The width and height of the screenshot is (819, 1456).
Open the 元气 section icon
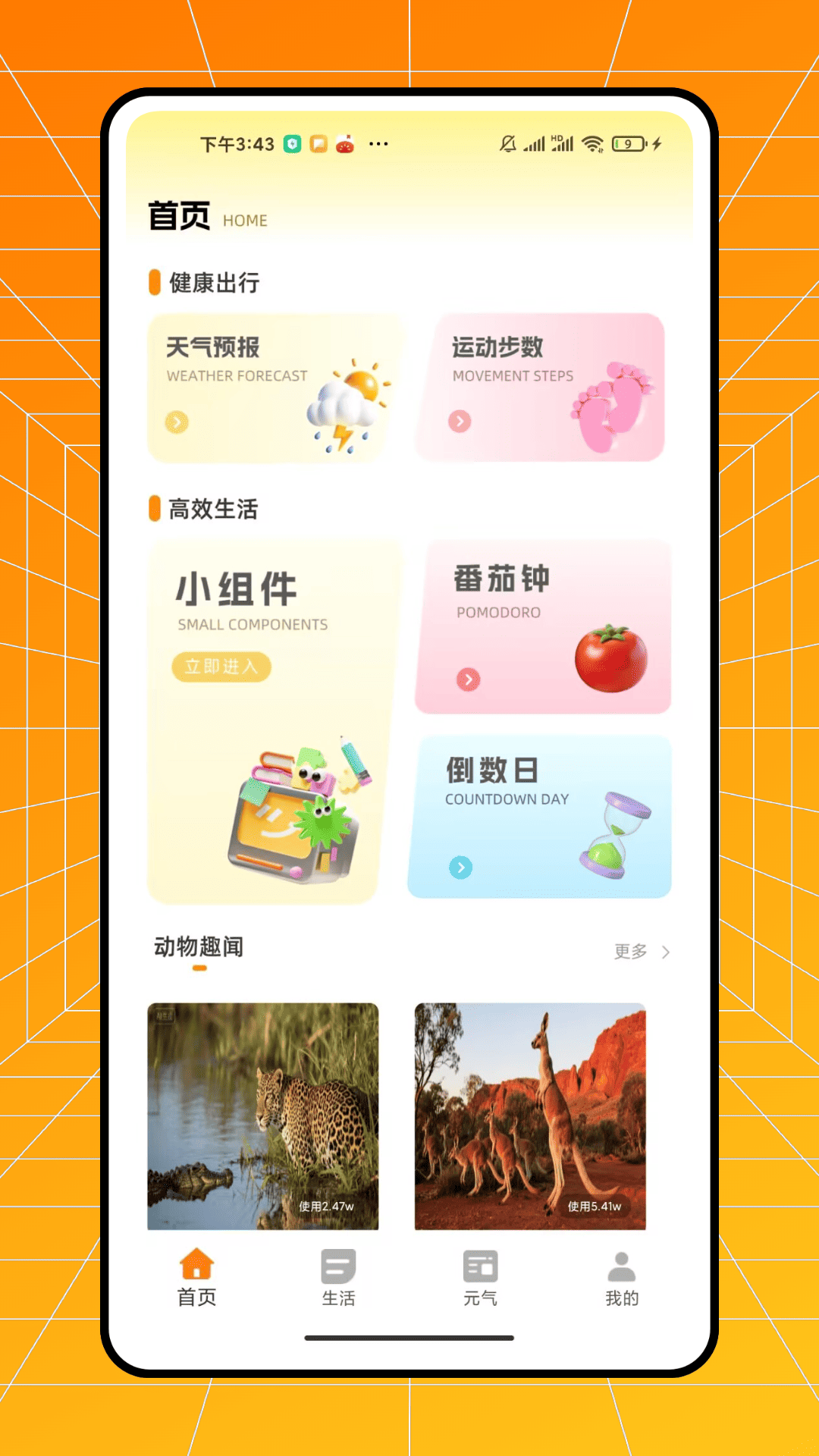pyautogui.click(x=480, y=1263)
